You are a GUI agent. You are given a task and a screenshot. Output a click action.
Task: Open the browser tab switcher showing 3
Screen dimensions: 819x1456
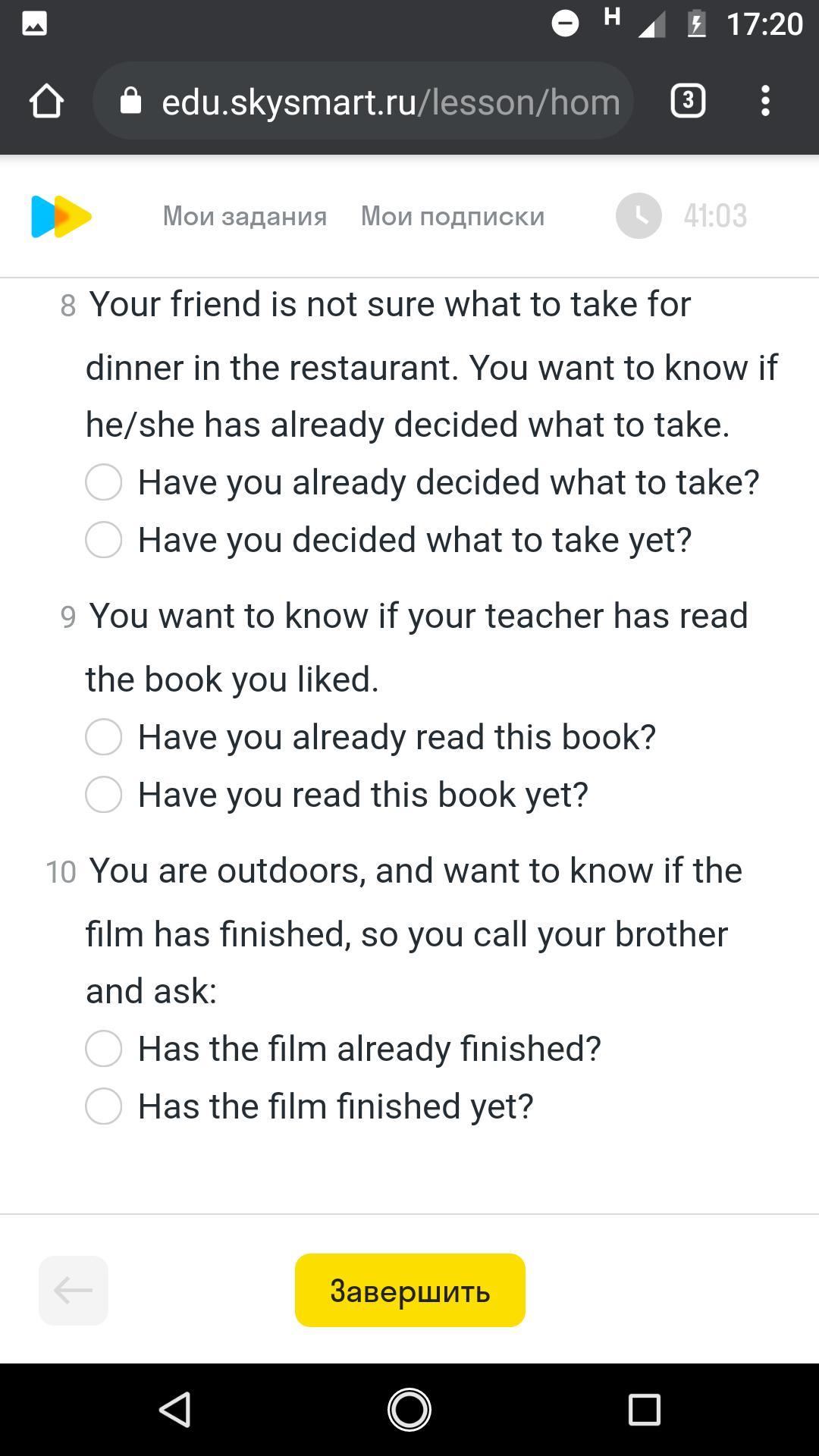tap(688, 101)
